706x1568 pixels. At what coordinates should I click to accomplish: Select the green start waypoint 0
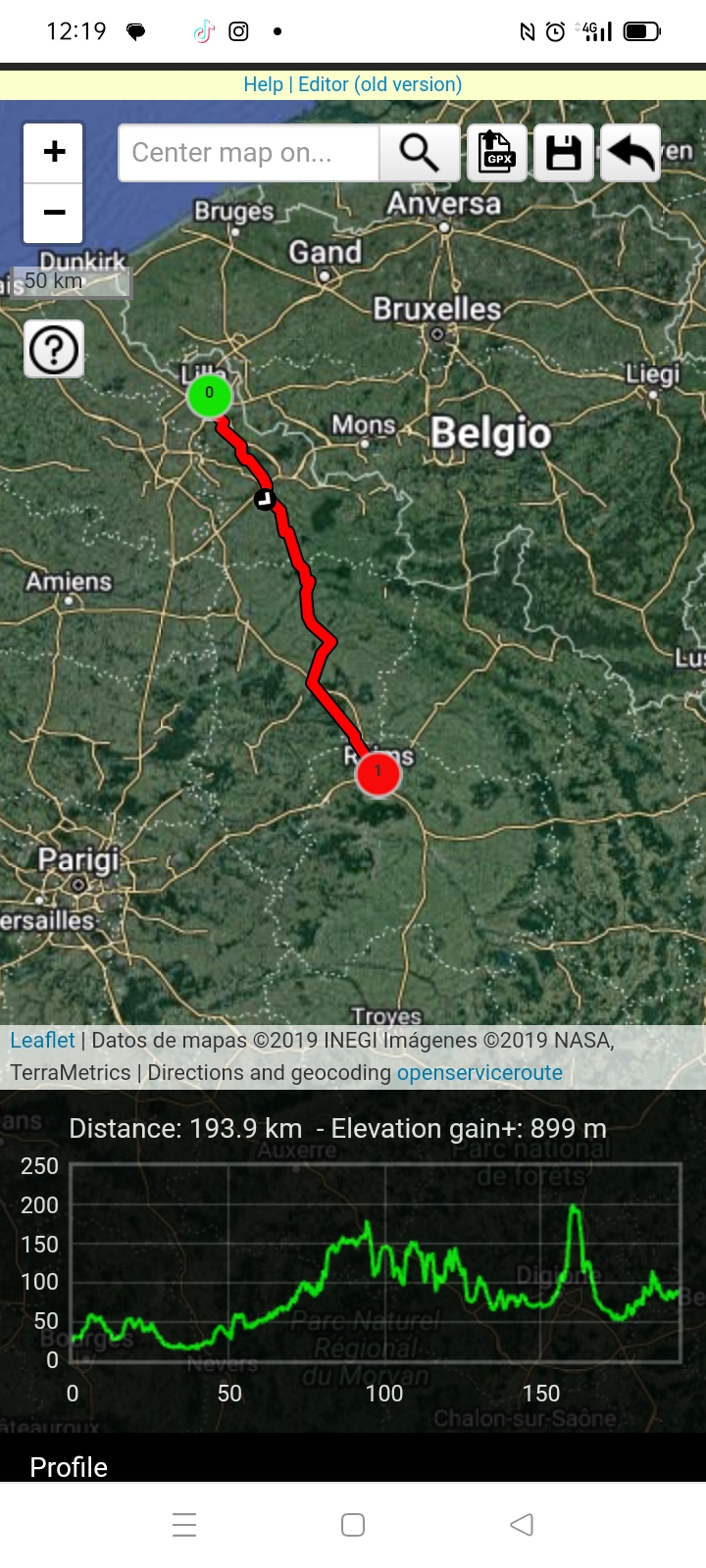pyautogui.click(x=209, y=395)
